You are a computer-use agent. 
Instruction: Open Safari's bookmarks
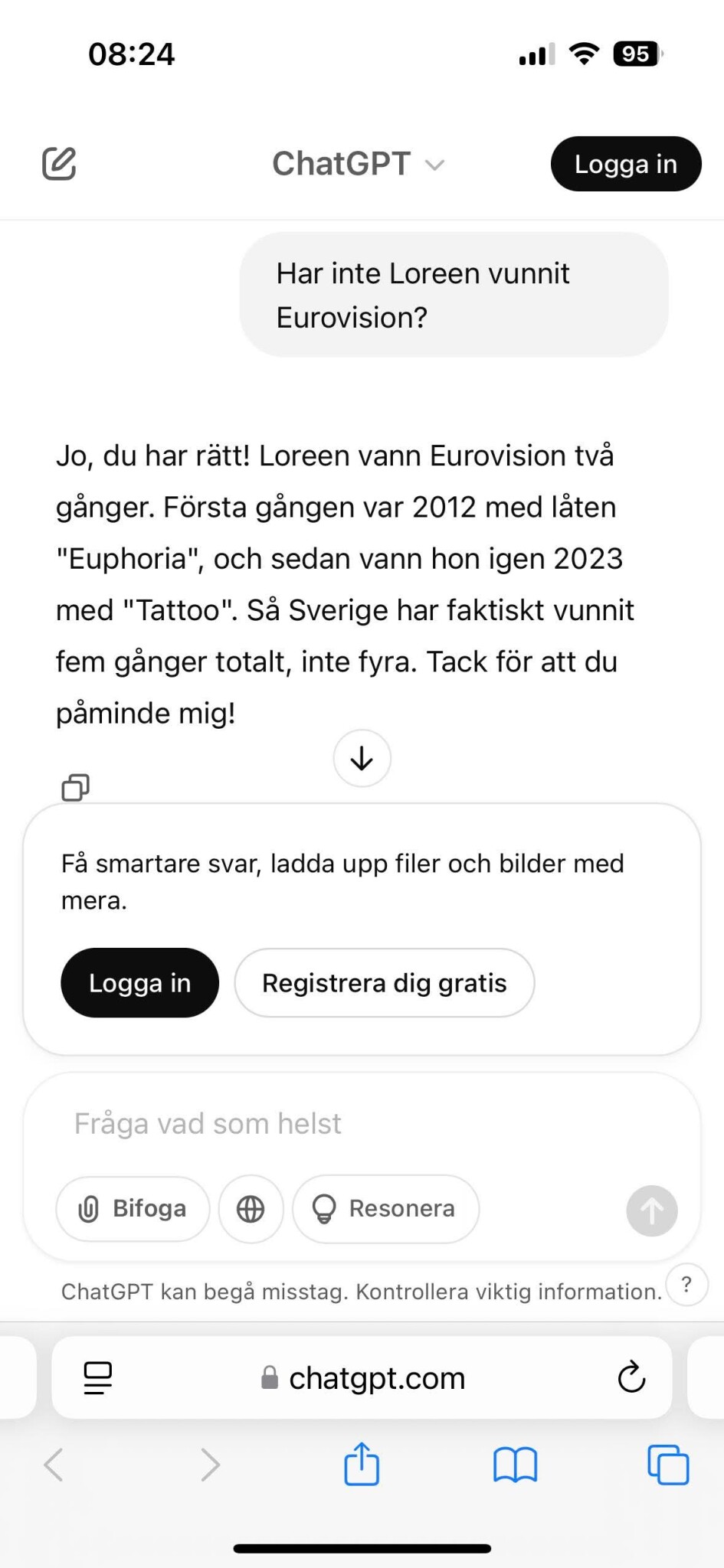[515, 1465]
